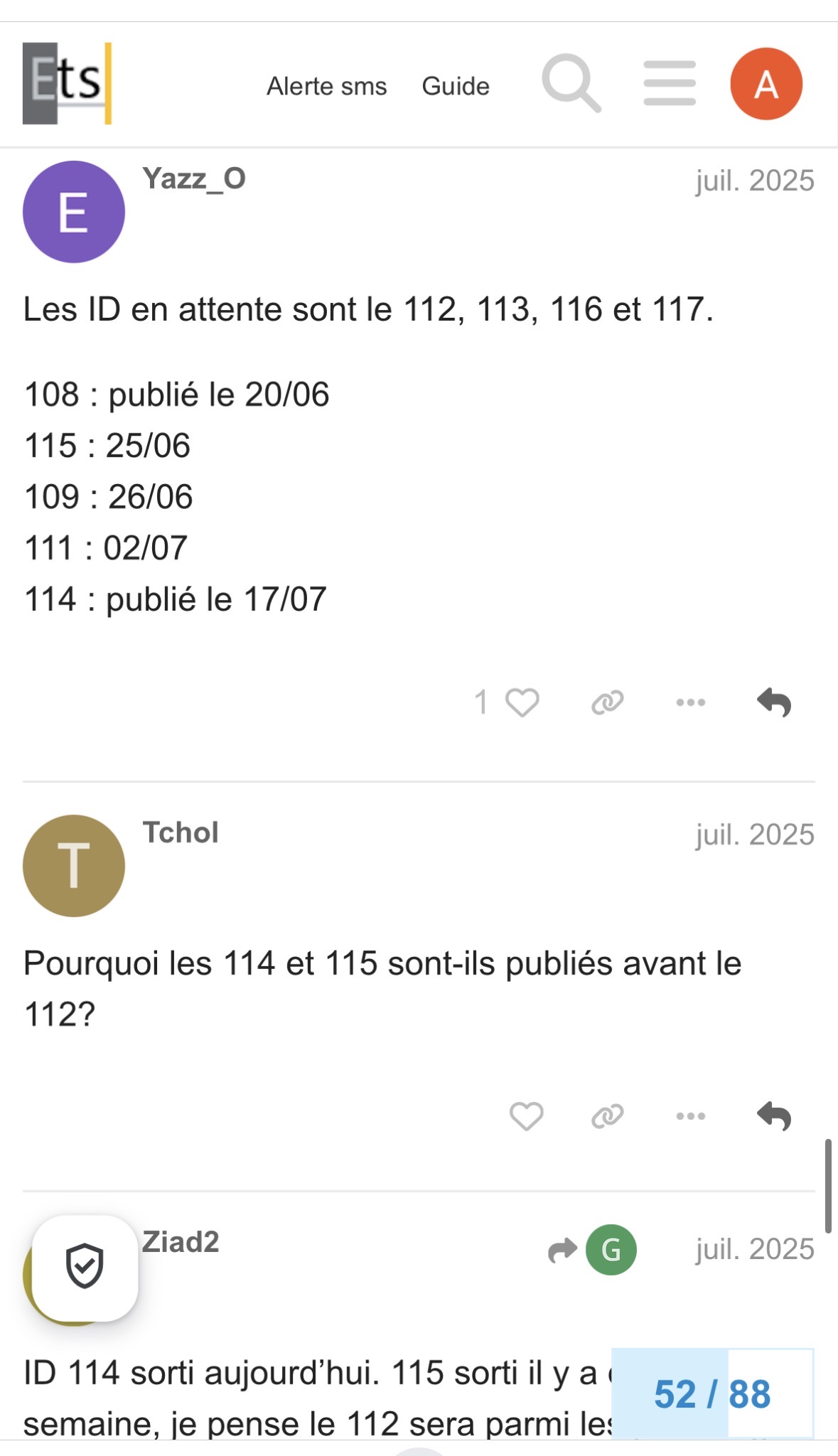Tap the shield checkmark floating button
The image size is (838, 1456).
click(x=85, y=1267)
